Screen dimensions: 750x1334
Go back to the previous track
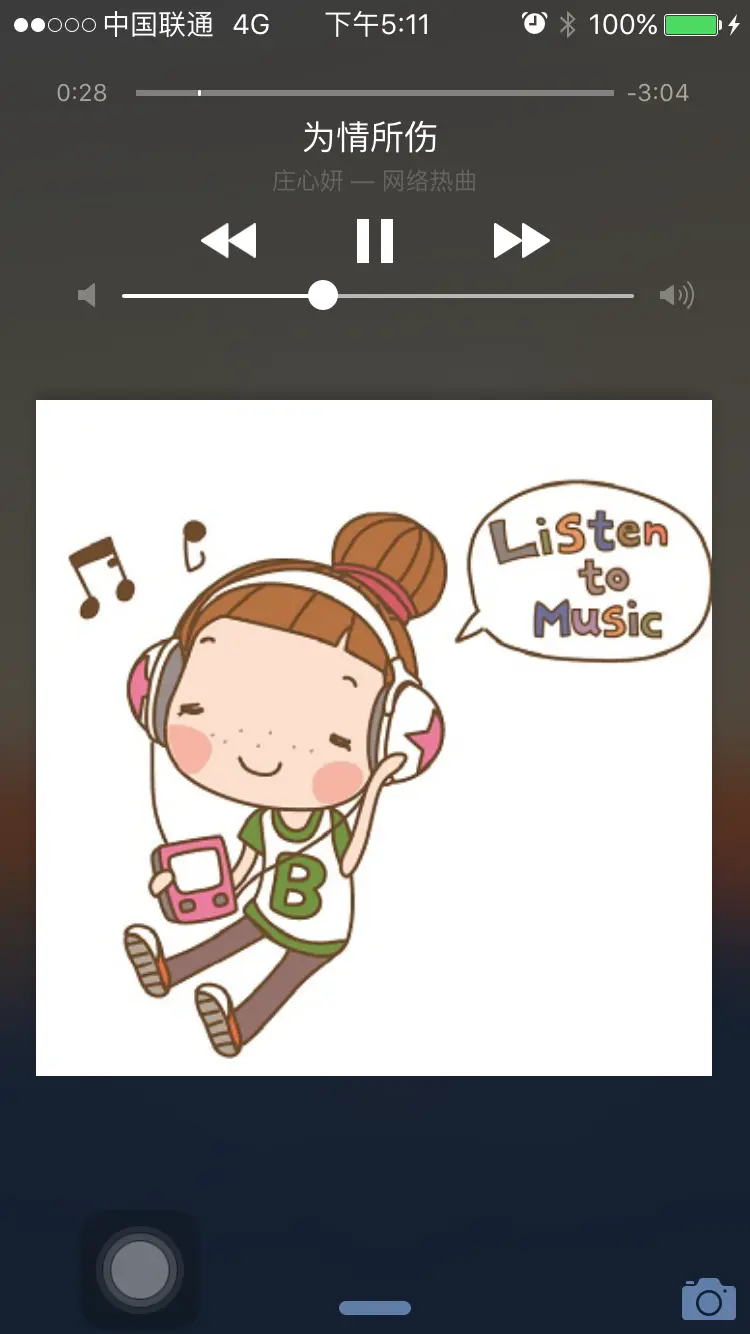(229, 241)
